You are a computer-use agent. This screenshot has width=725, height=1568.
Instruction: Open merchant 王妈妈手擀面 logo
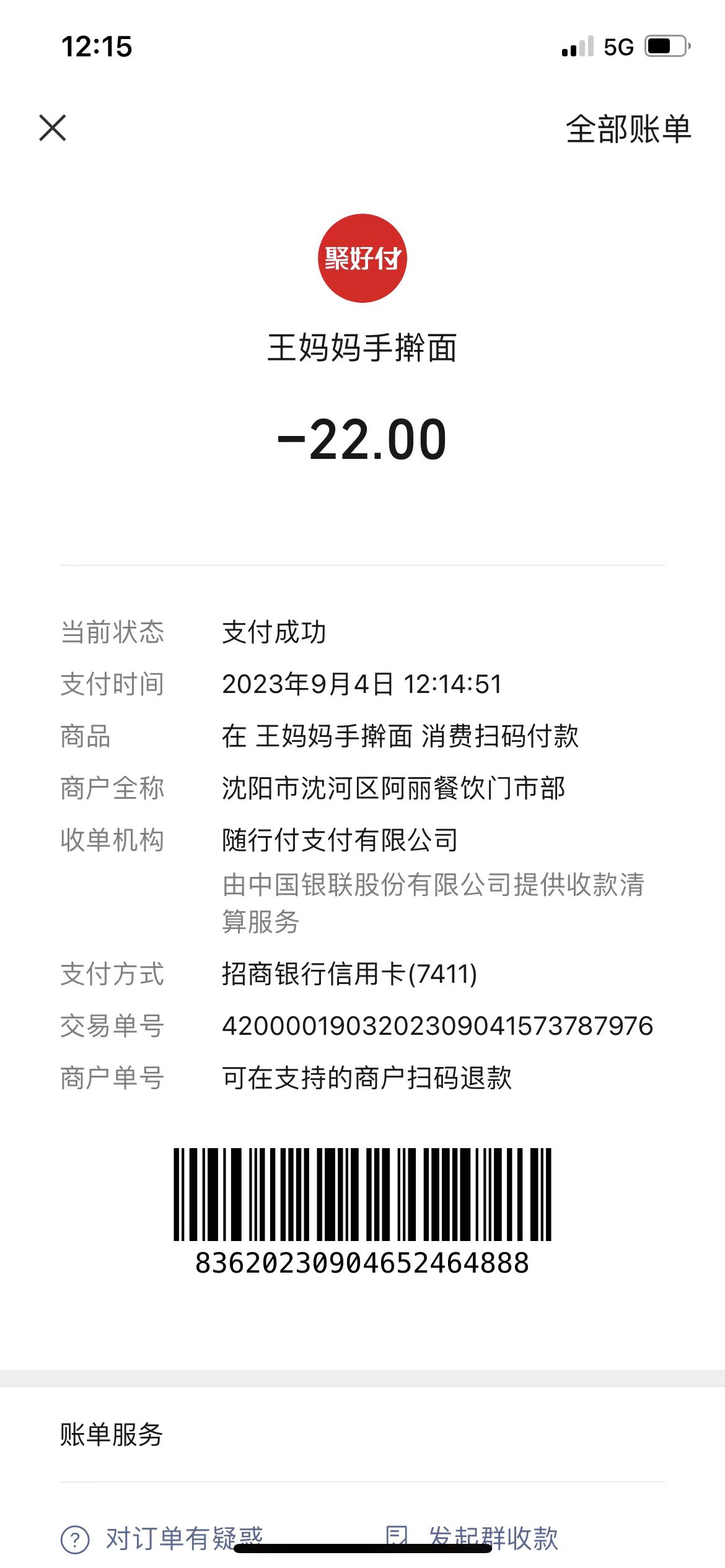point(362,258)
